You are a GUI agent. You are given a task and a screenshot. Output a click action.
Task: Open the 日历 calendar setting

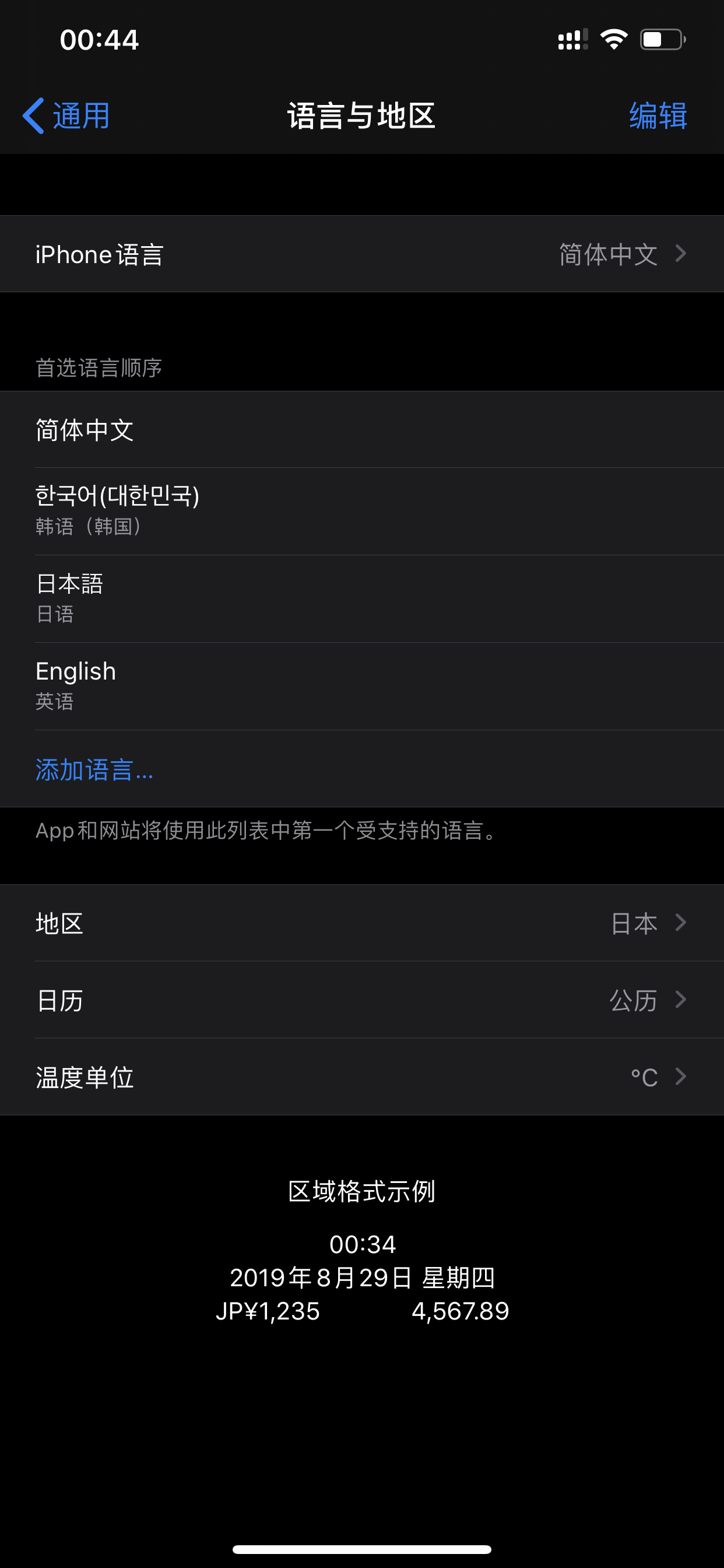pyautogui.click(x=362, y=1000)
